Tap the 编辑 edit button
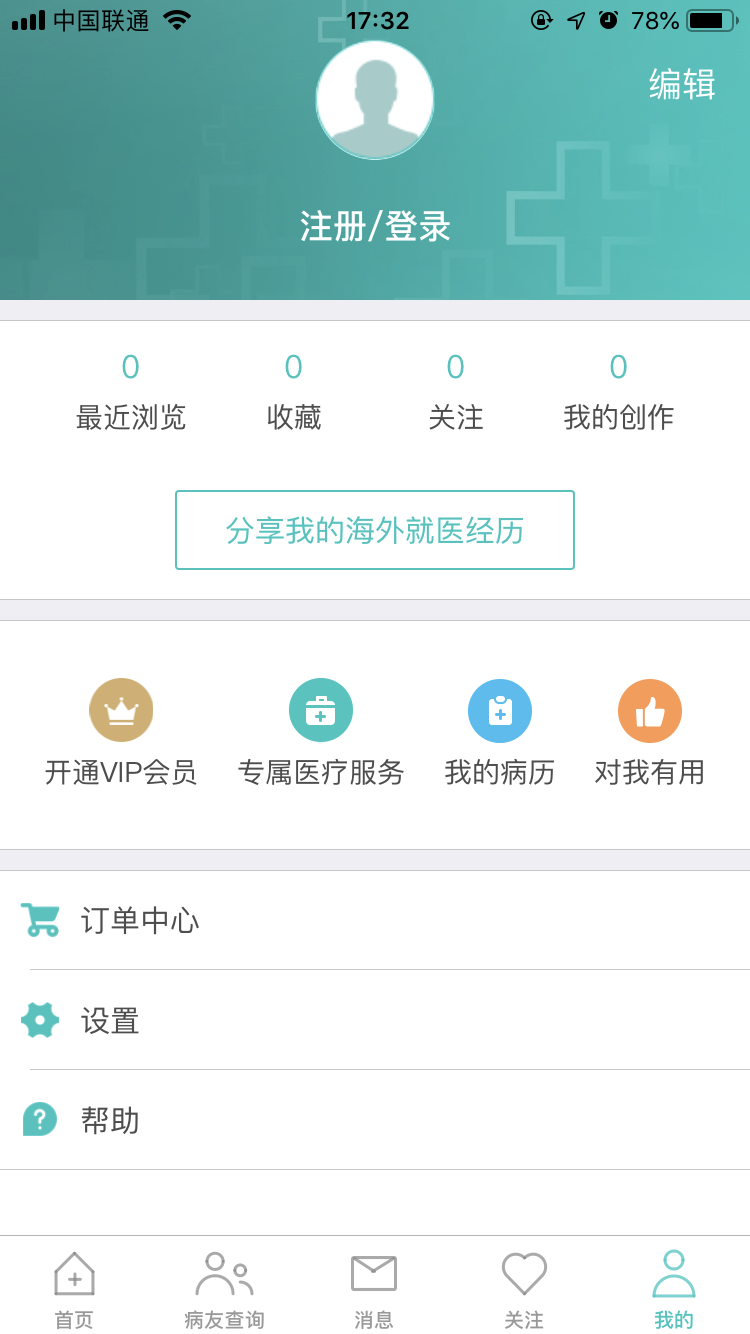This screenshot has width=750, height=1334. (682, 84)
